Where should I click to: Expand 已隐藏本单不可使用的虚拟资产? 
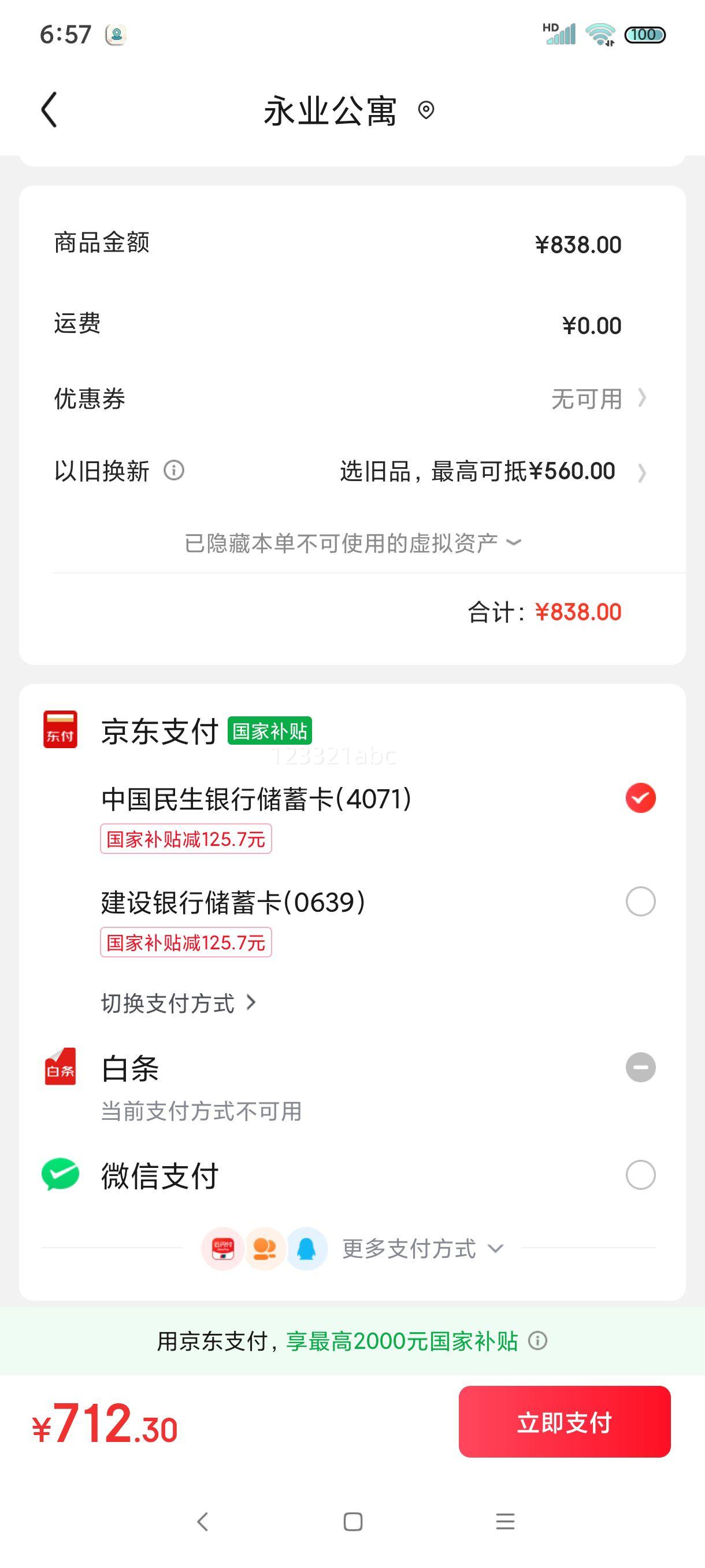tap(352, 543)
